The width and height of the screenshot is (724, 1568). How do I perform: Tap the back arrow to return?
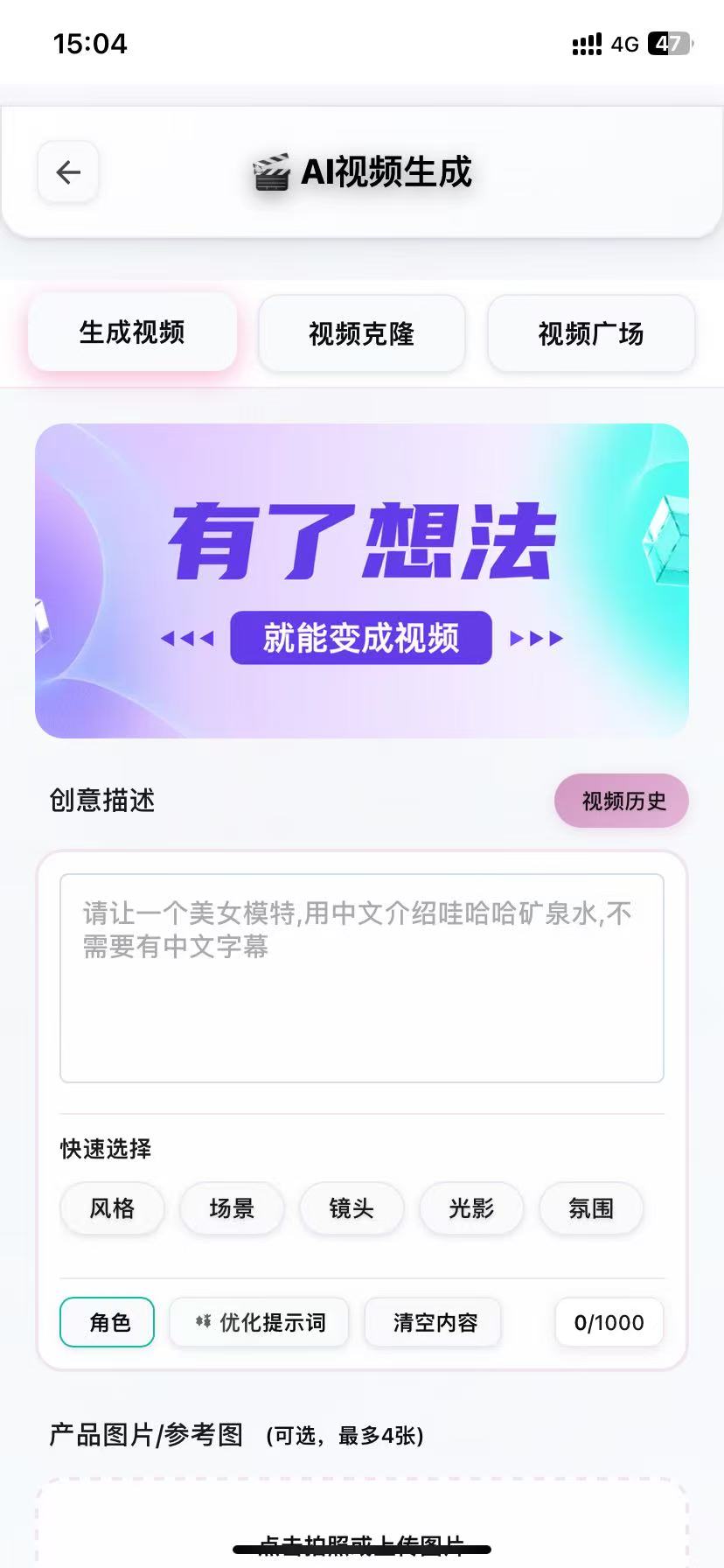coord(68,171)
